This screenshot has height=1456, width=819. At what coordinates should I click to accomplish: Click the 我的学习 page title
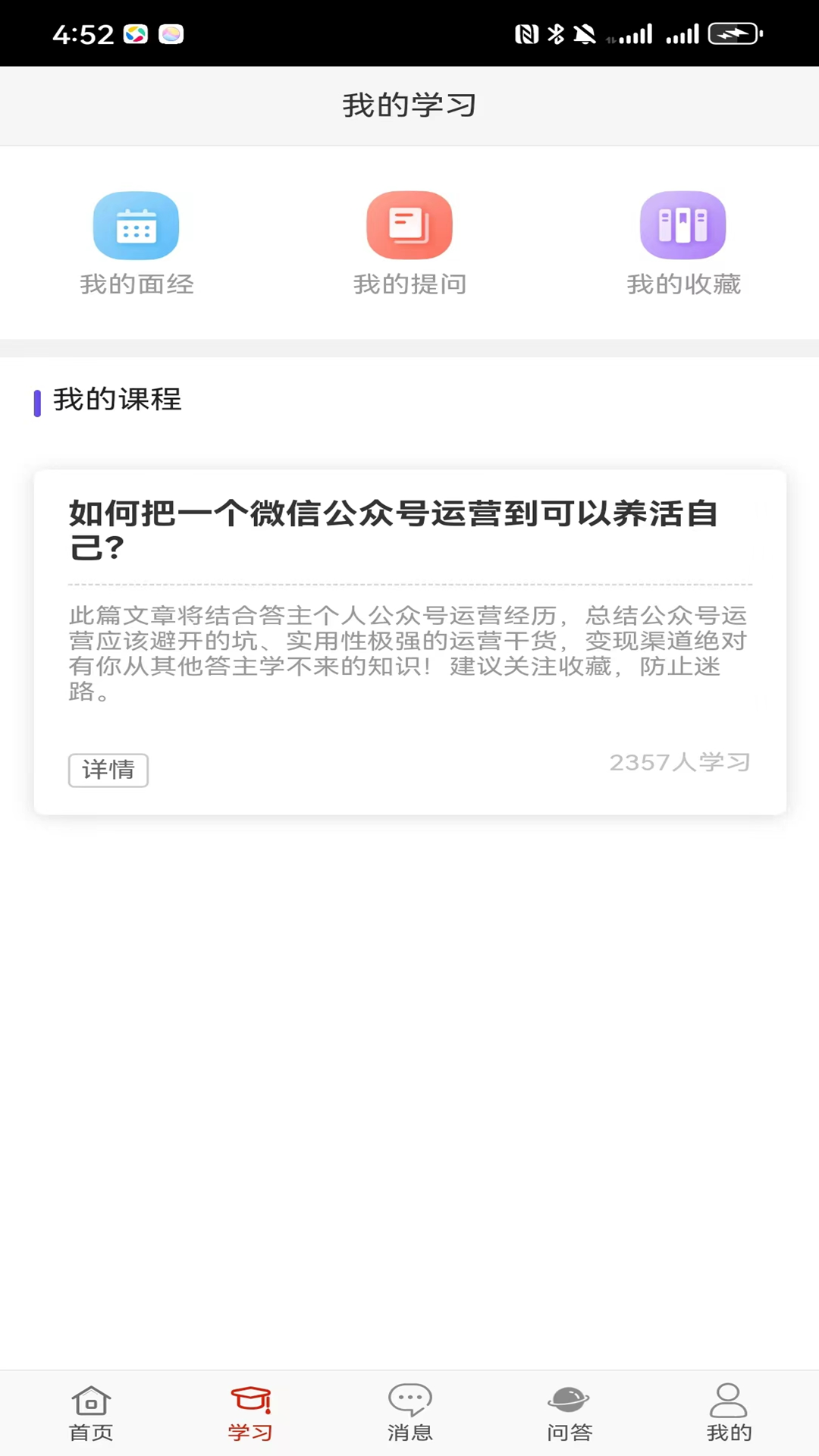409,105
